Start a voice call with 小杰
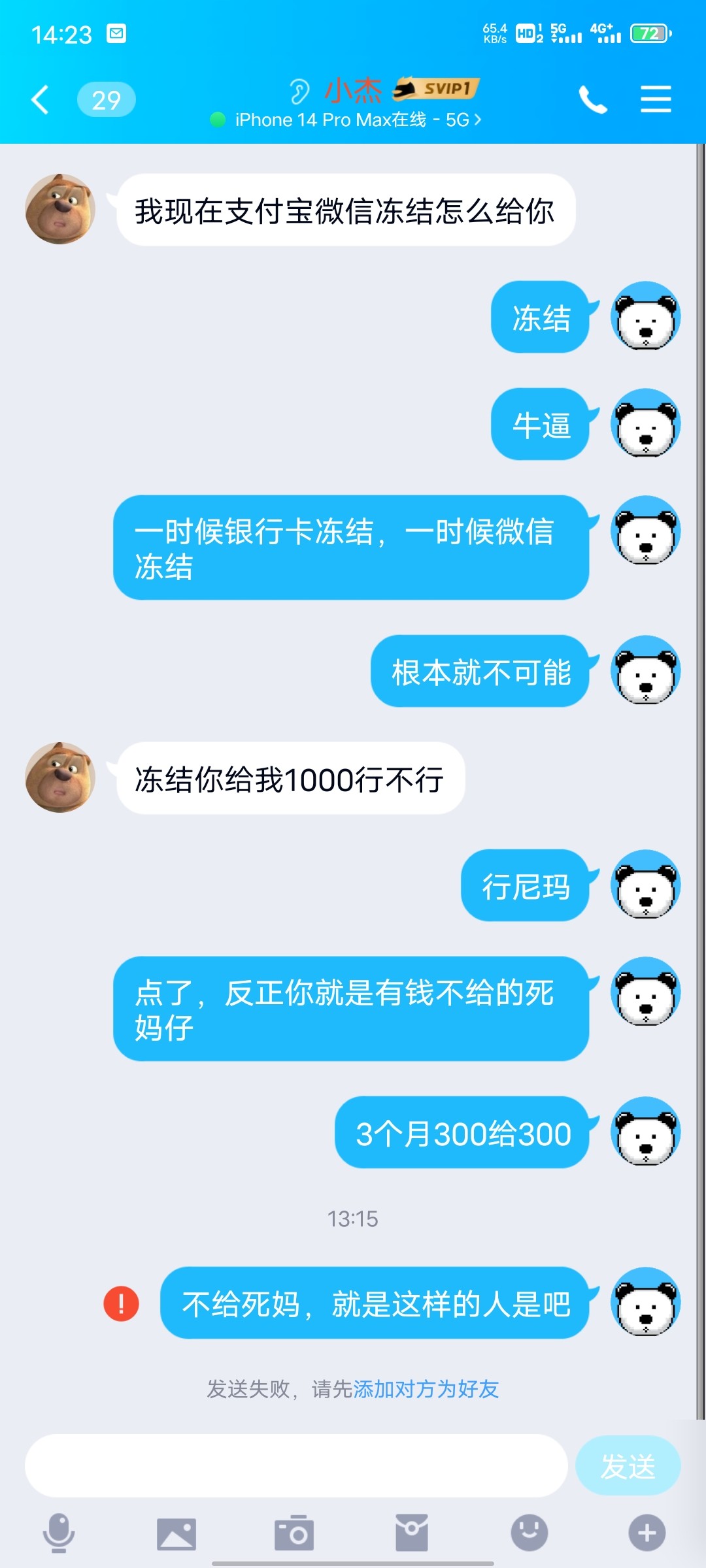 [x=593, y=100]
